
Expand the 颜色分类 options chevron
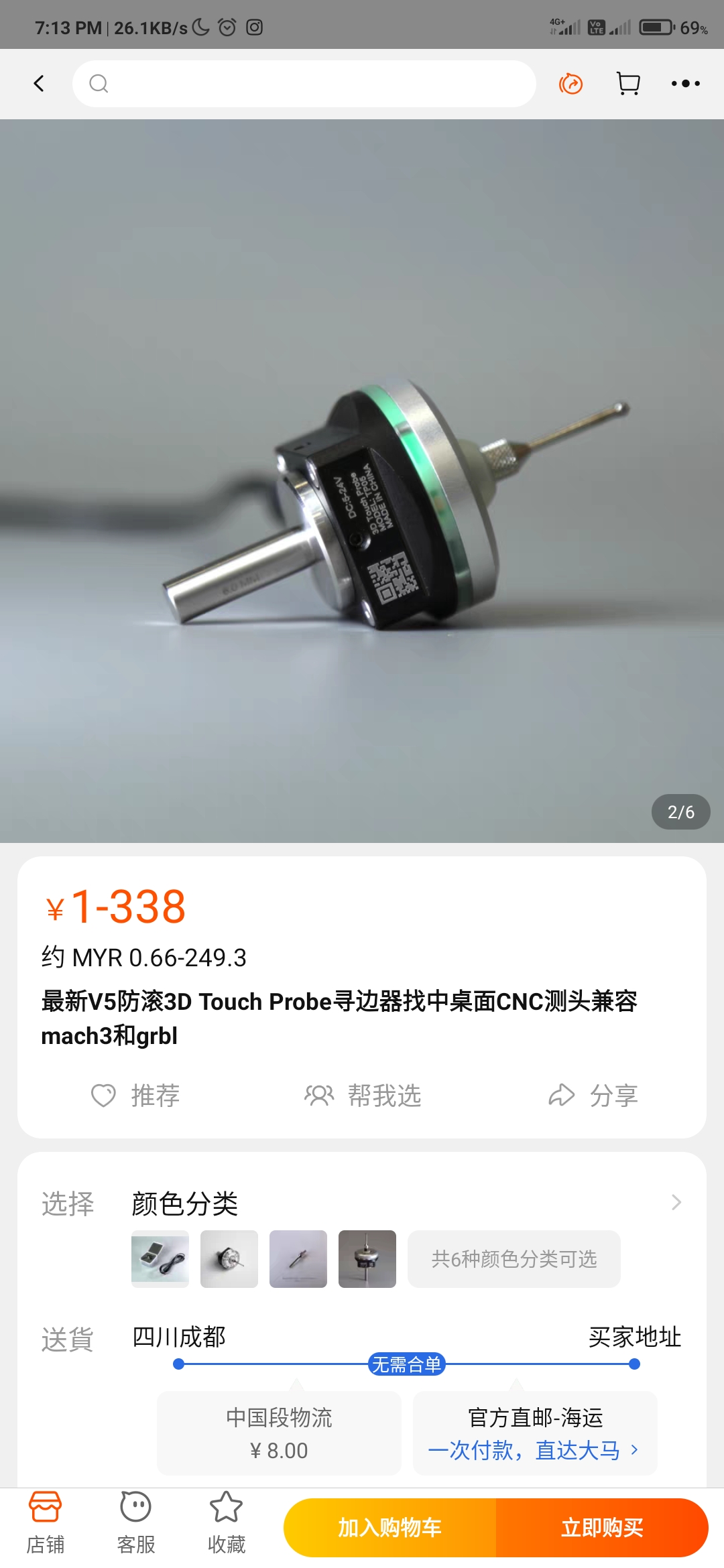point(676,1203)
